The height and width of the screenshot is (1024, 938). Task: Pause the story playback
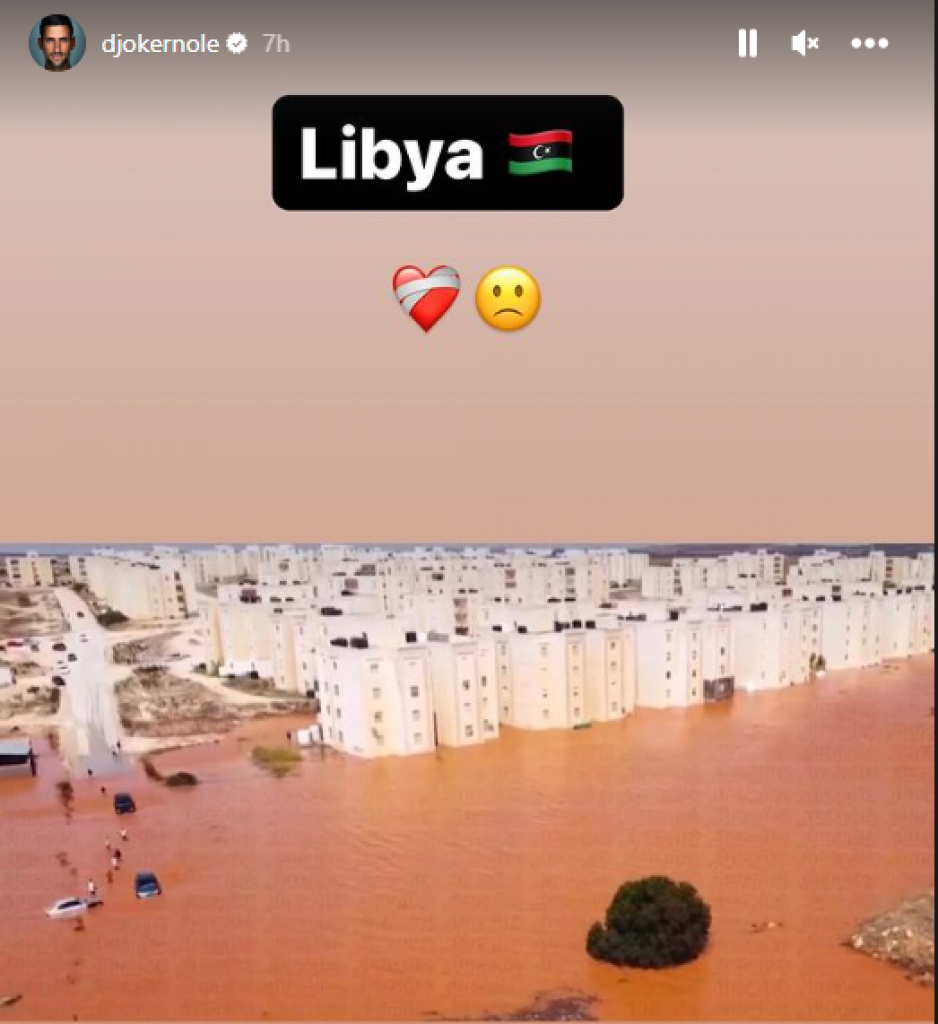click(747, 43)
